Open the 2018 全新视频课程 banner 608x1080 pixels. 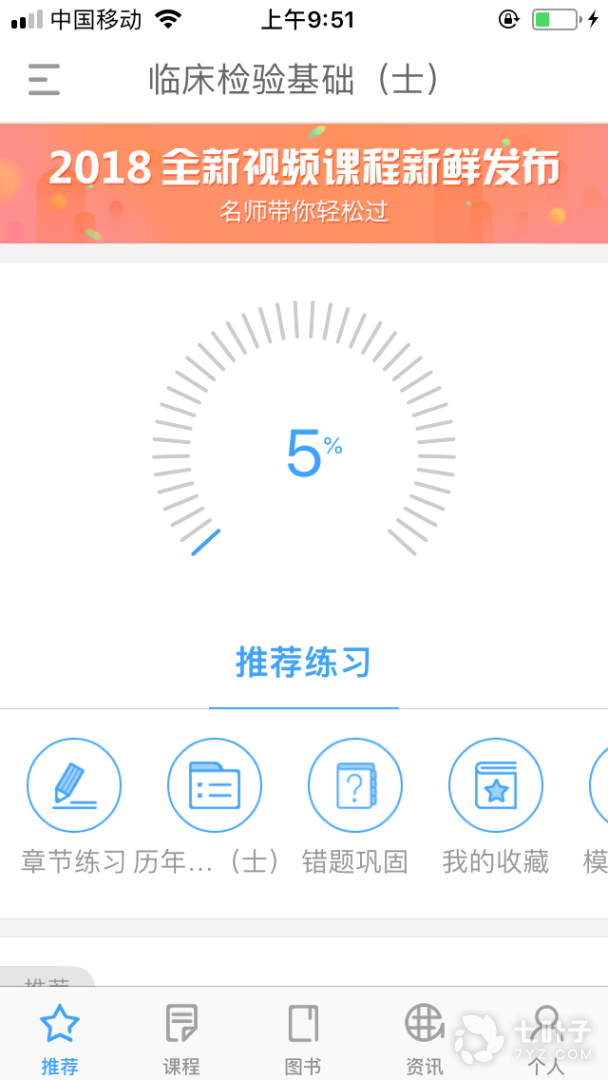pos(304,184)
